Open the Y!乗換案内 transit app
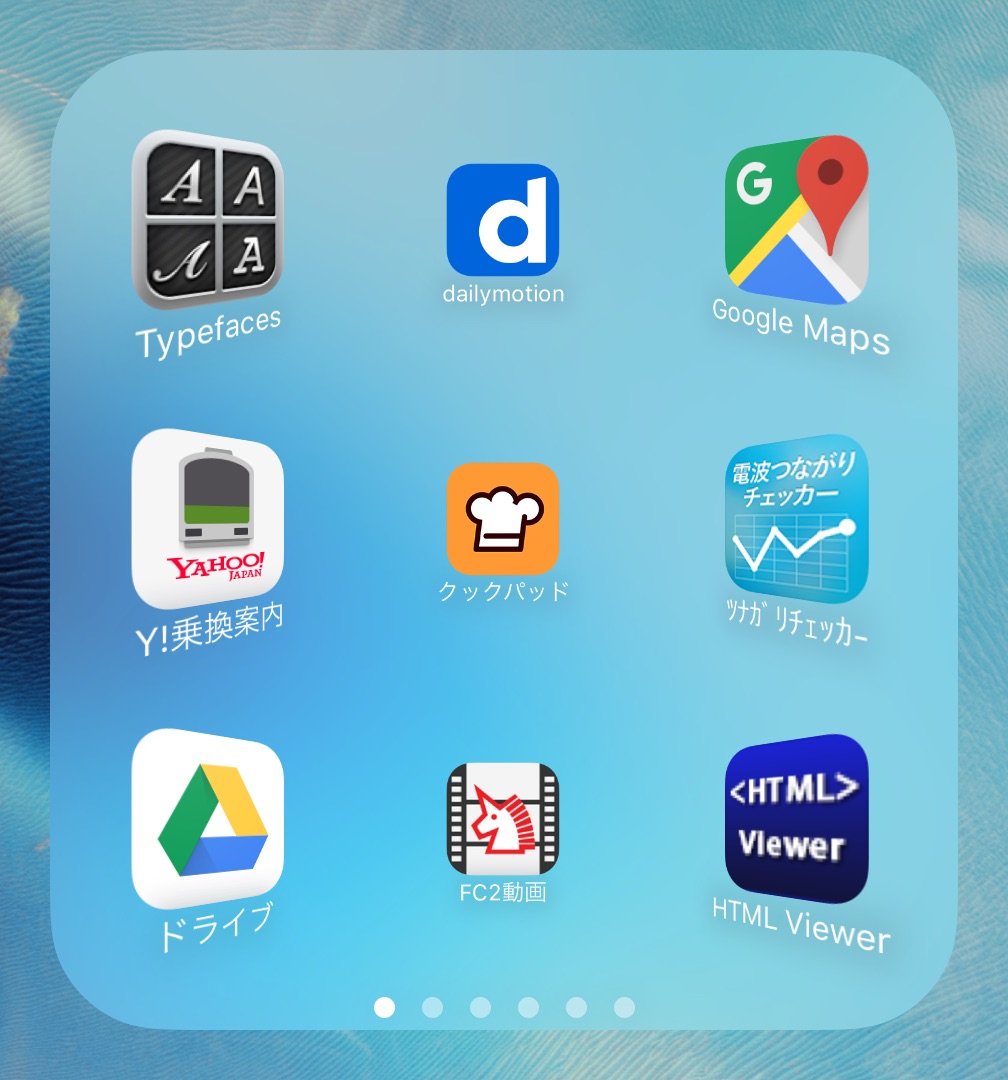This screenshot has width=1008, height=1080. [207, 518]
